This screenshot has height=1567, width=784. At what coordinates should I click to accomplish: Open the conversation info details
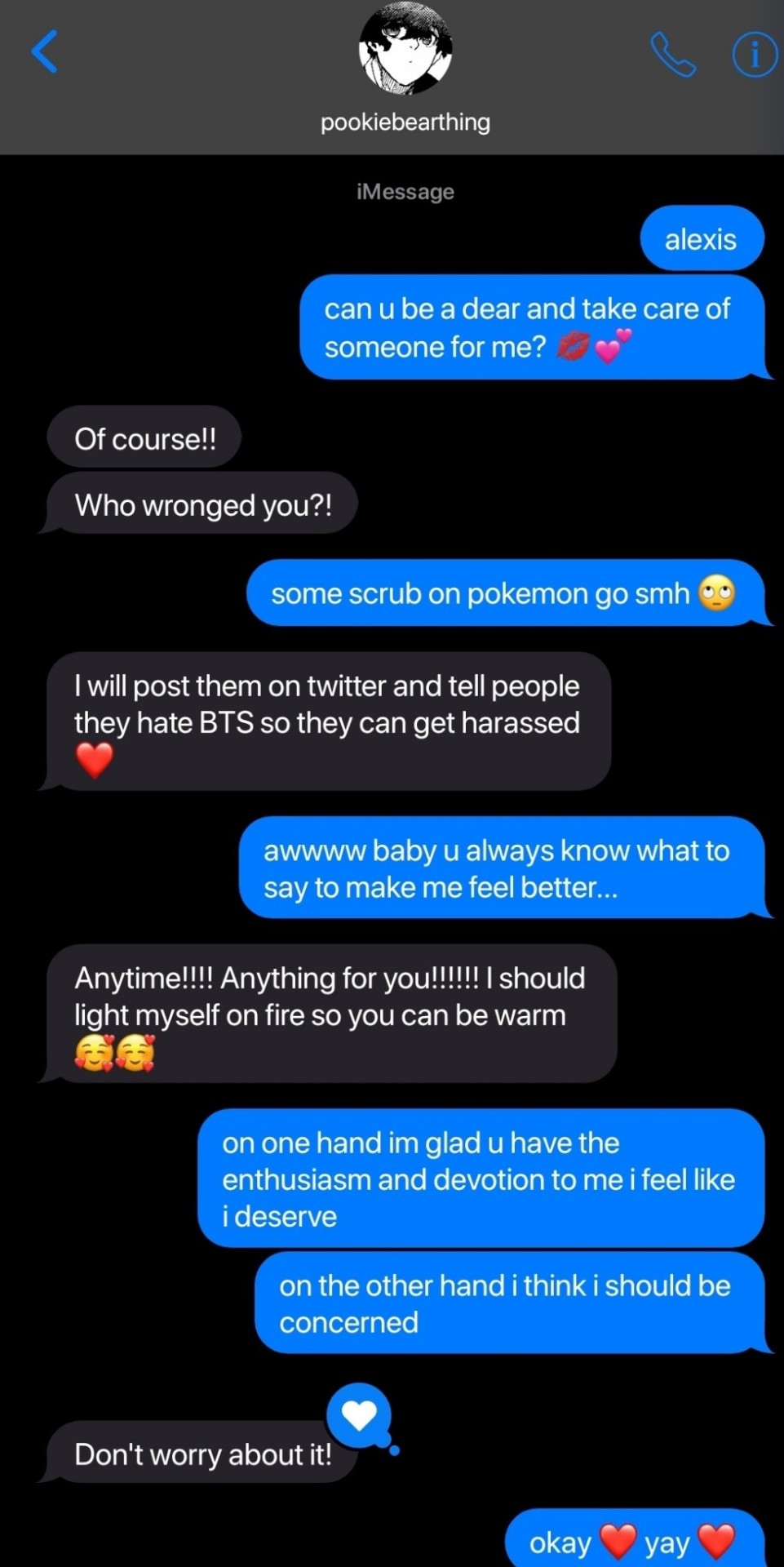(x=754, y=55)
